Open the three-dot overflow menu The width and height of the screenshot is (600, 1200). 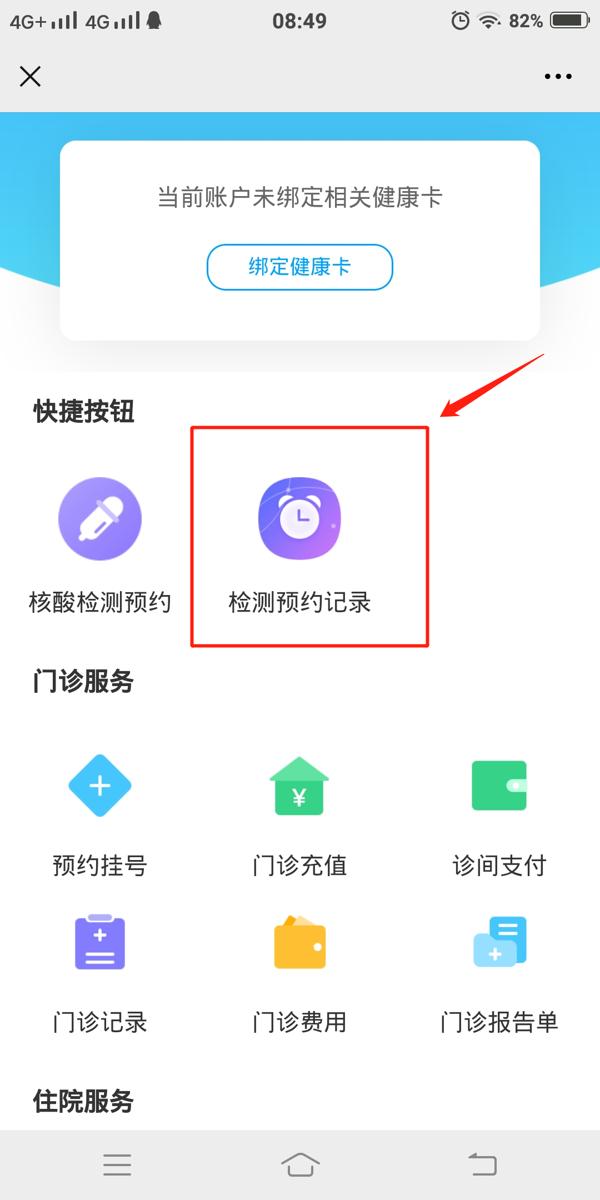(x=557, y=76)
